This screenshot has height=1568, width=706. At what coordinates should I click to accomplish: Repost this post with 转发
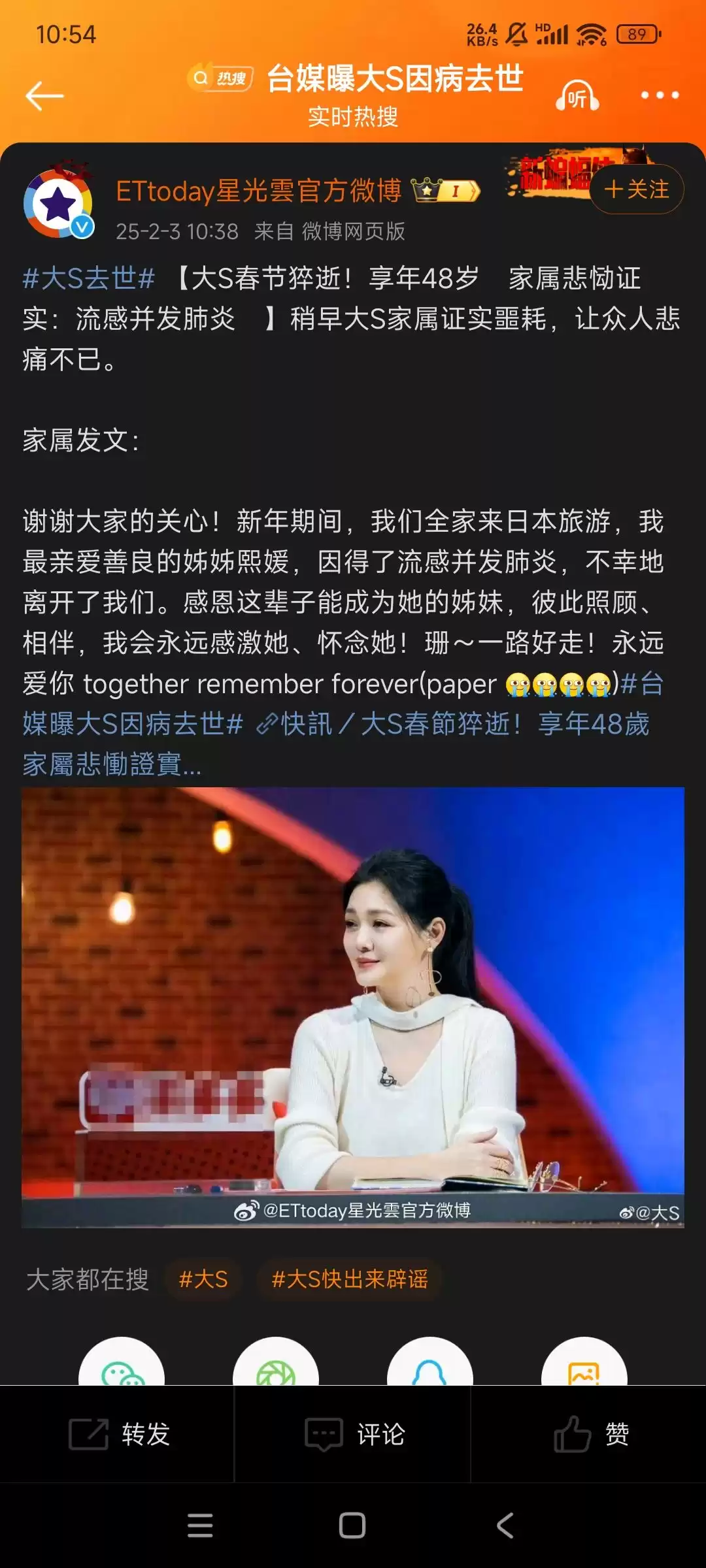point(119,1435)
